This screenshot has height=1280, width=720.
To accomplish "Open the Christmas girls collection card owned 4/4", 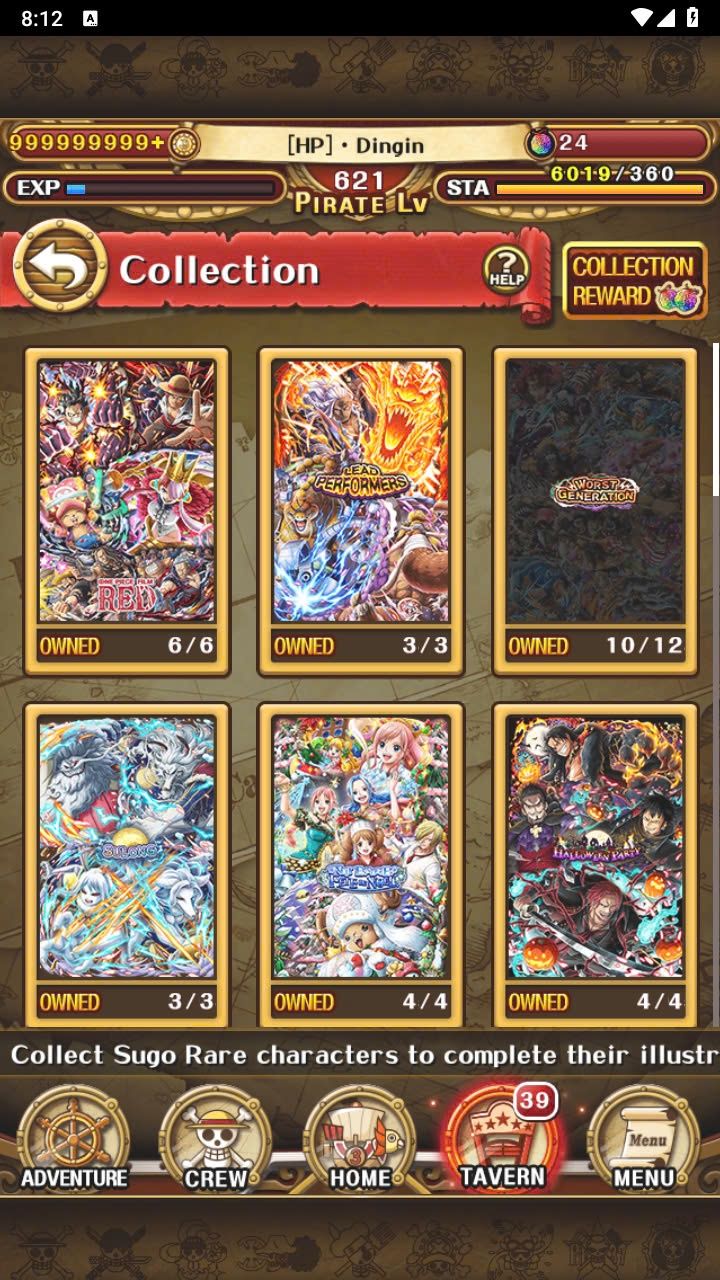I will tap(361, 865).
